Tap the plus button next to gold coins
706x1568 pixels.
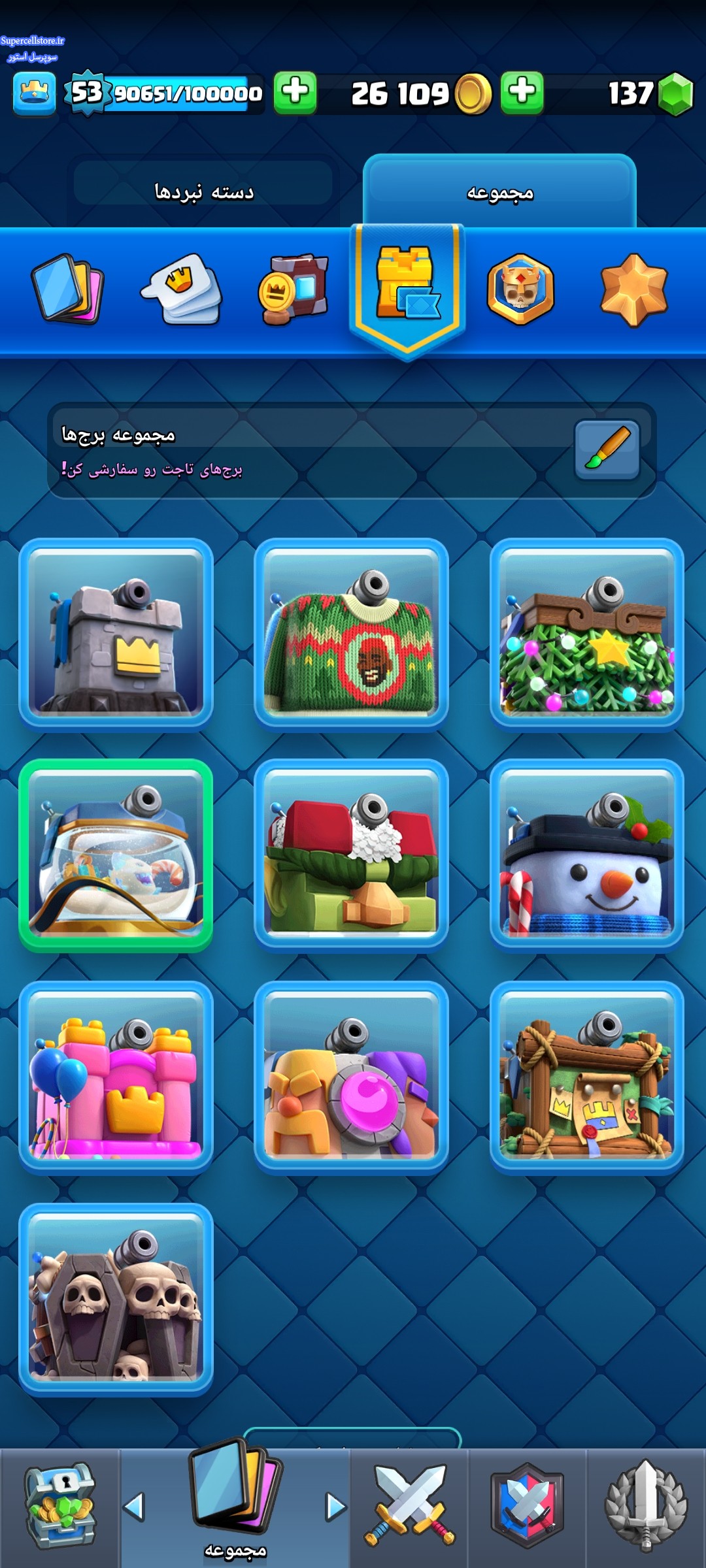click(x=522, y=92)
